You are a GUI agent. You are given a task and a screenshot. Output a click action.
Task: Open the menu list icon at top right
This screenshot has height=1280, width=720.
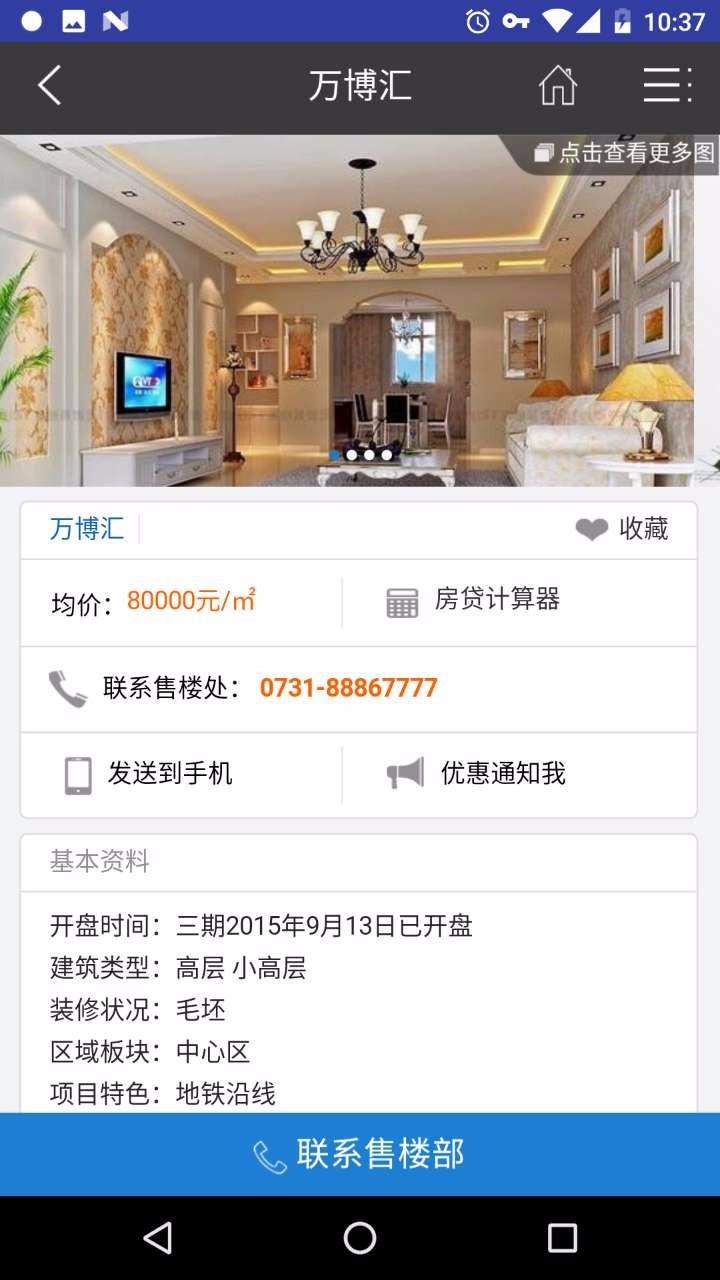[667, 86]
